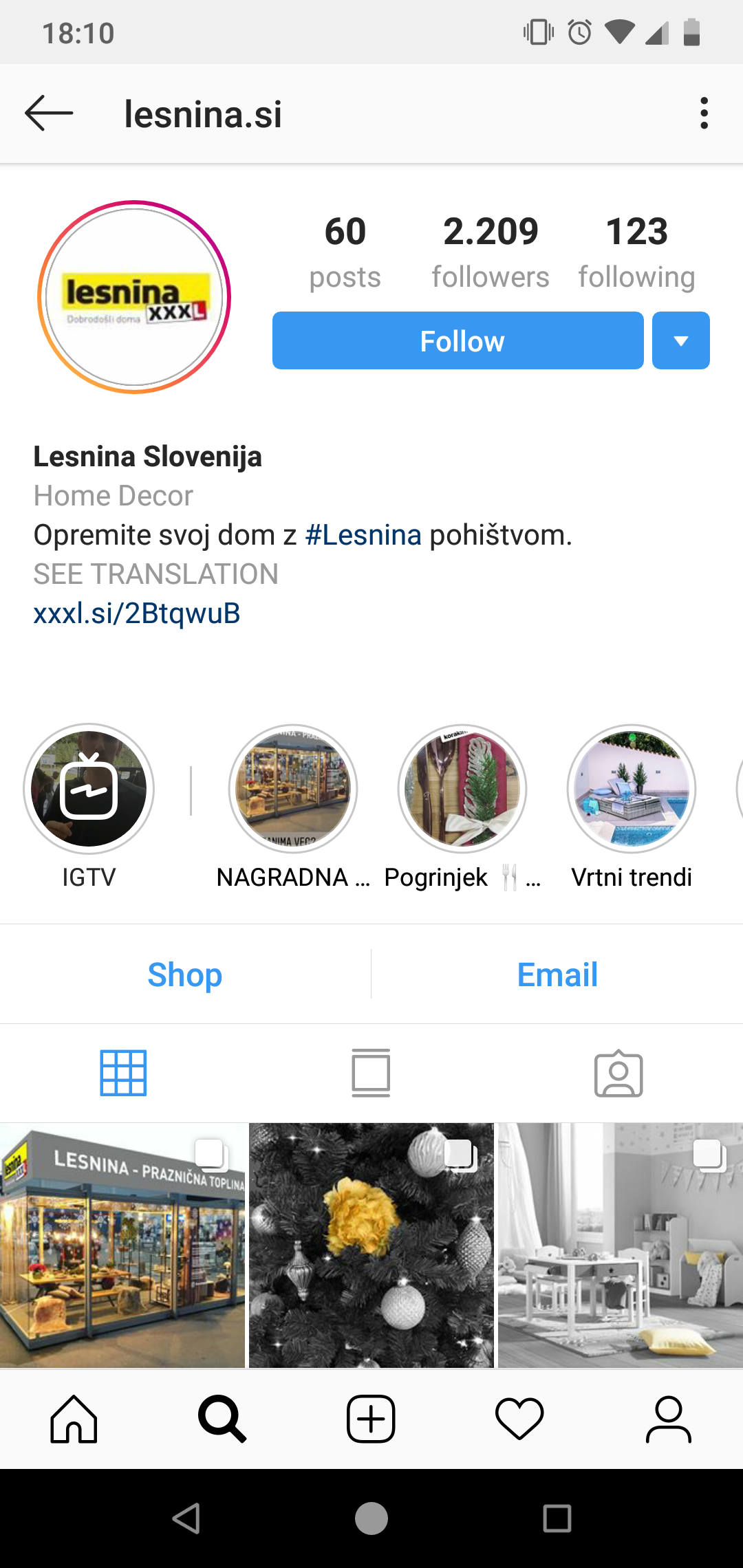Screen dimensions: 743x1568
Task: Expand suggested accounts dropdown arrow
Action: tap(680, 340)
